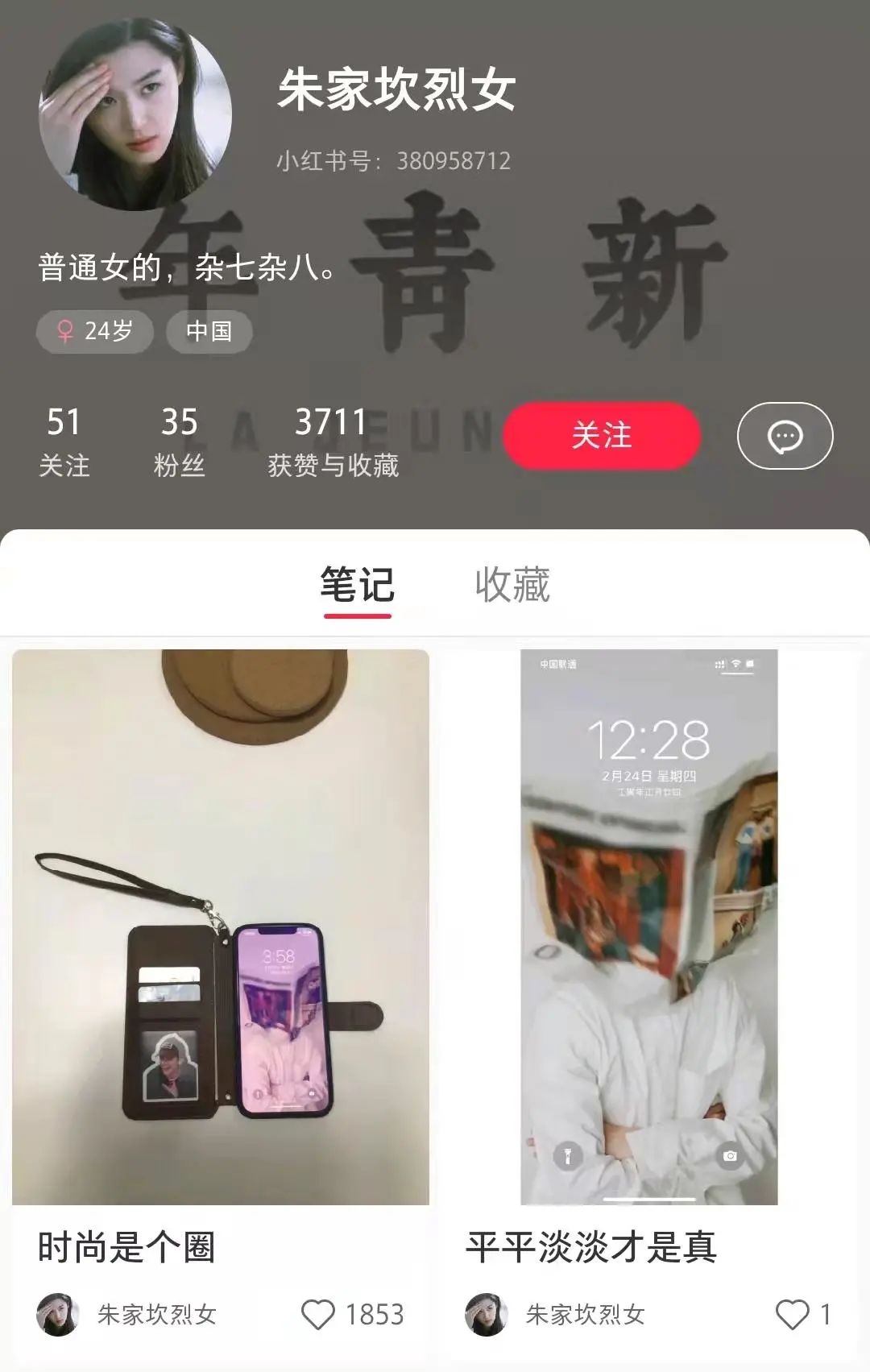This screenshot has width=870, height=1372.
Task: Like the 平平淡淡才是真 note
Action: click(x=792, y=1314)
